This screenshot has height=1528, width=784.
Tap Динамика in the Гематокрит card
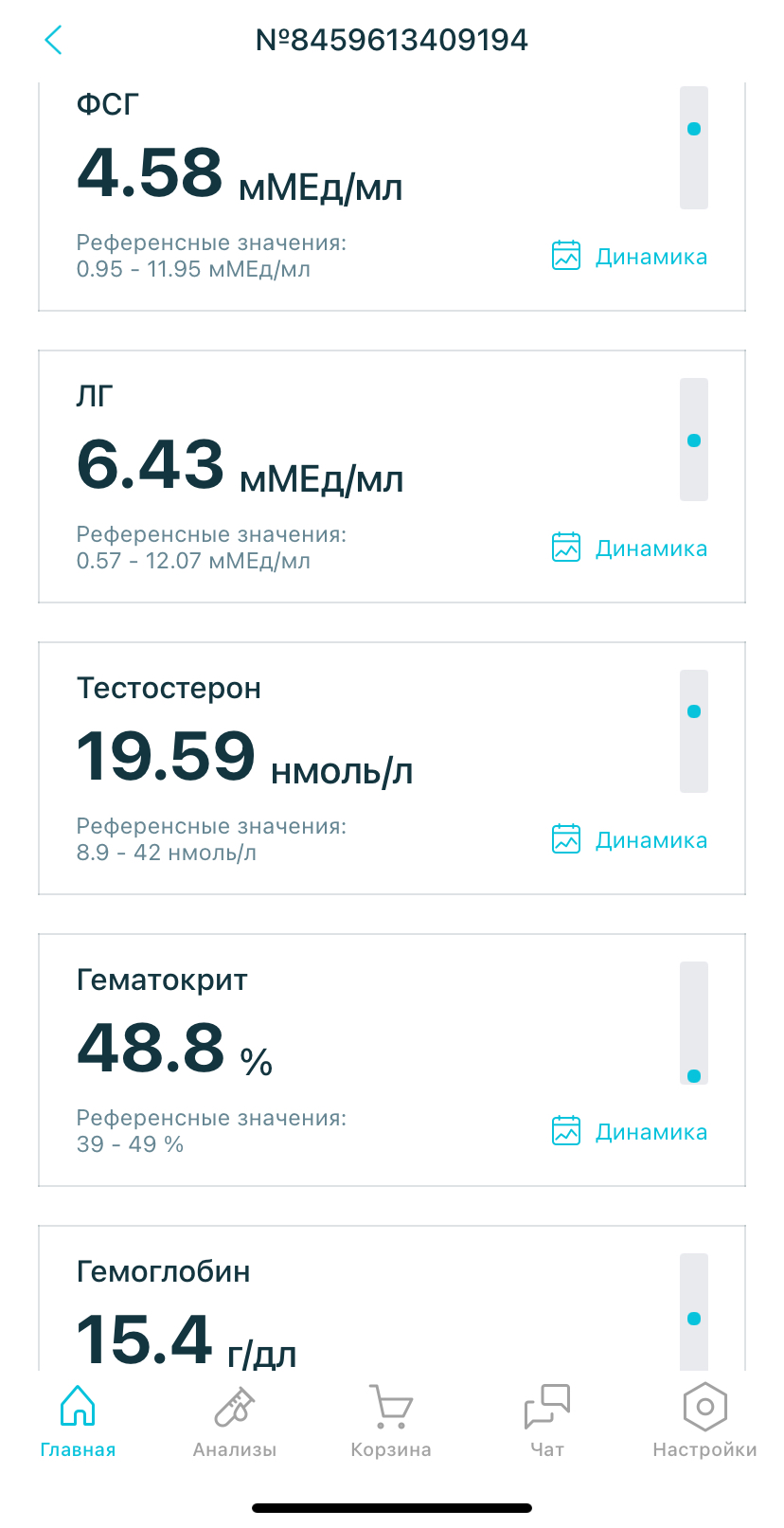tap(630, 1131)
